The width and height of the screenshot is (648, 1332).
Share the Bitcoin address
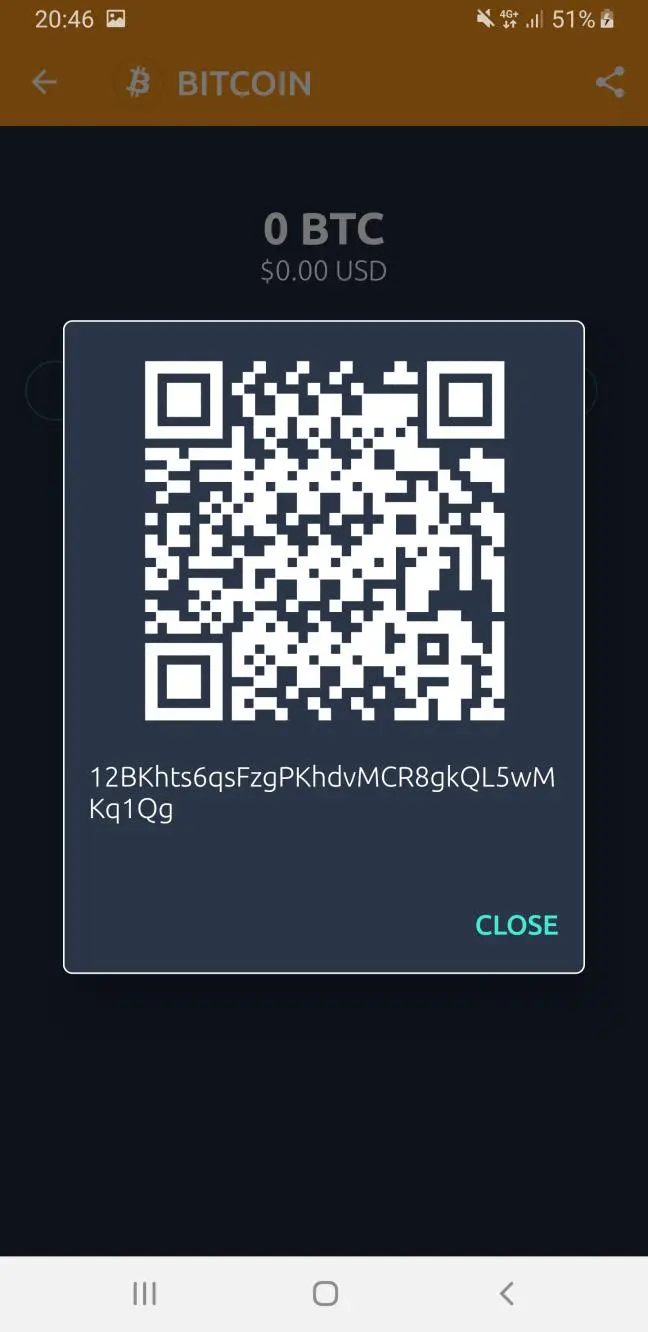(609, 82)
